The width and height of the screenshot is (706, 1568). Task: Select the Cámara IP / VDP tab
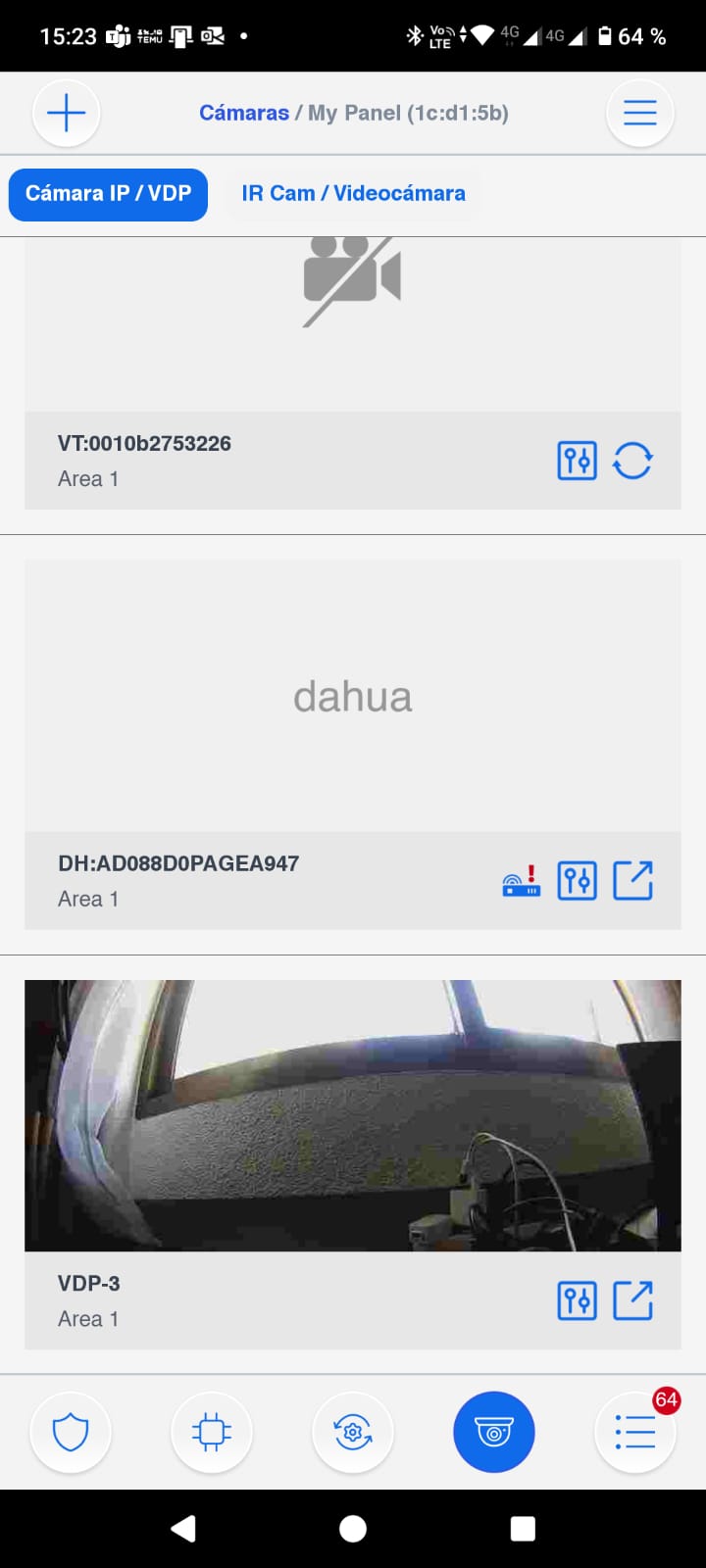pyautogui.click(x=108, y=193)
